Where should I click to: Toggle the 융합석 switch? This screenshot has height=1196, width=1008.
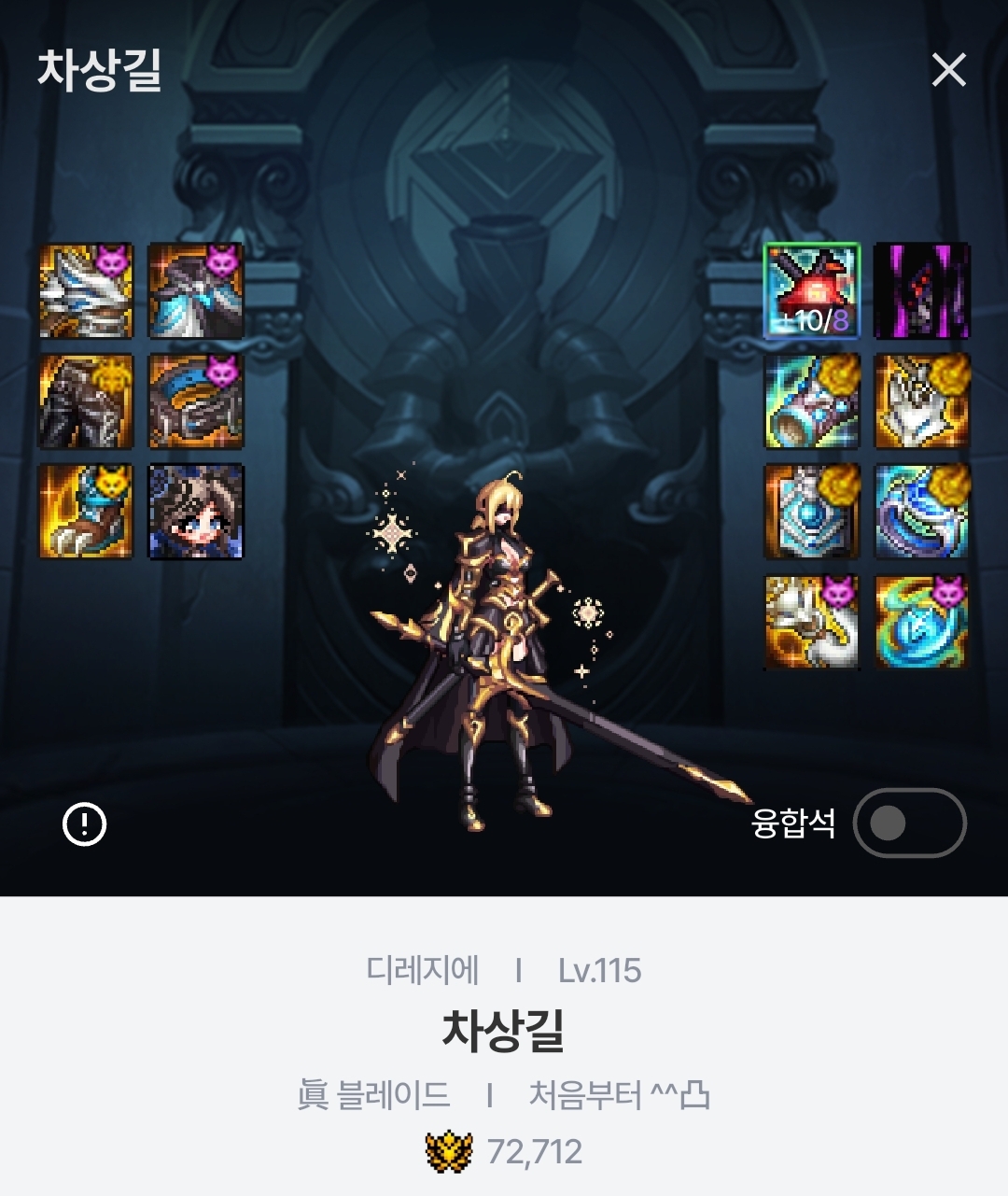click(909, 823)
